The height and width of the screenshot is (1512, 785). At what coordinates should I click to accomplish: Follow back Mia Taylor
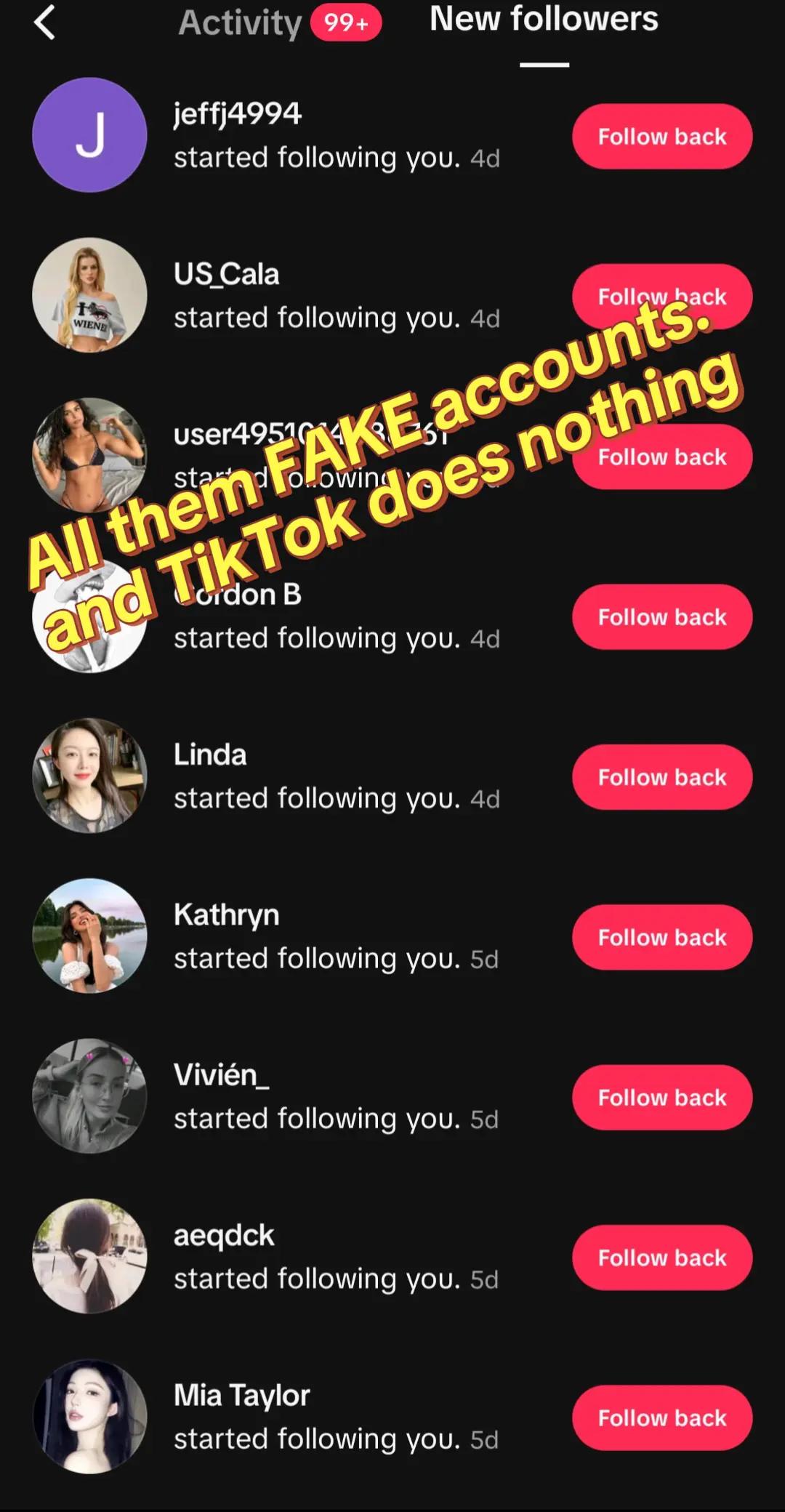662,1418
